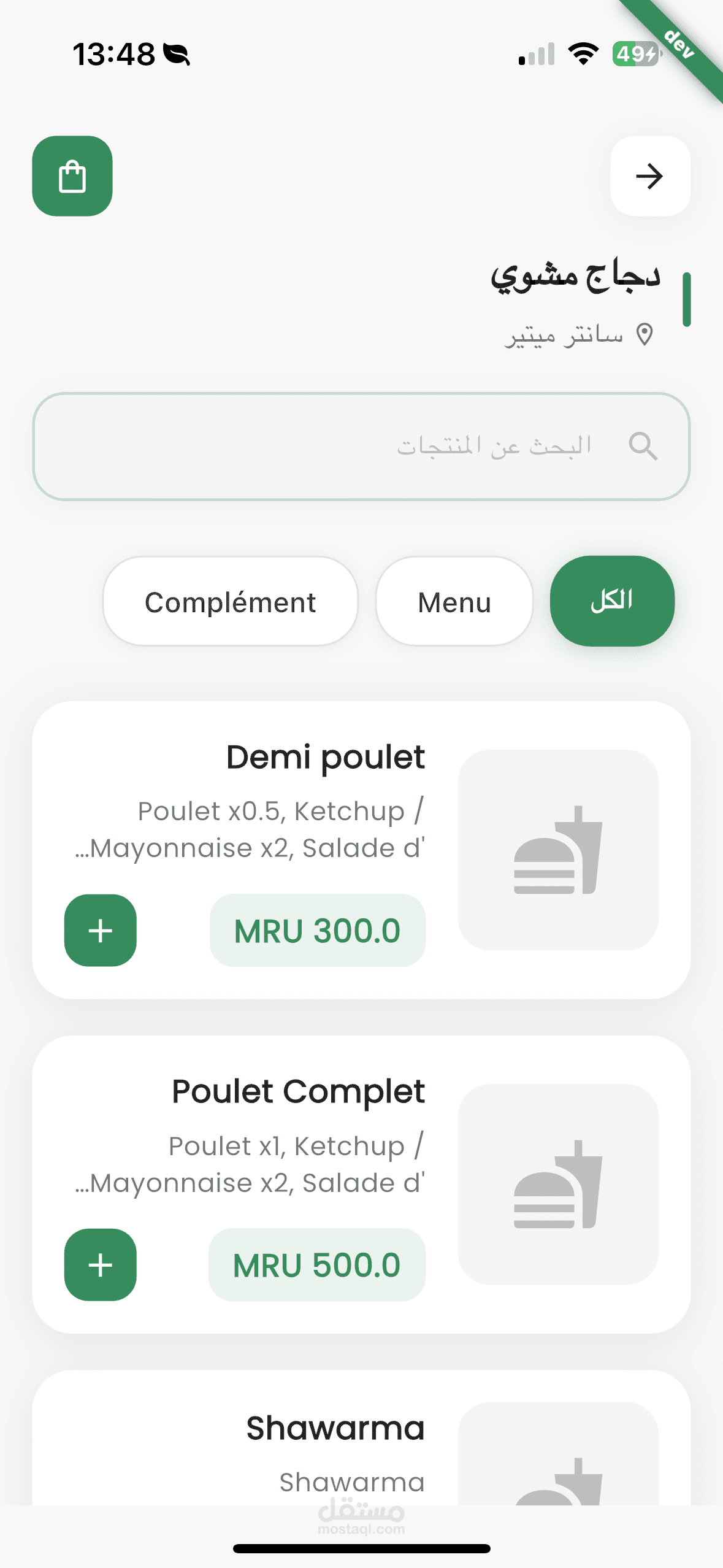This screenshot has width=723, height=1568.
Task: Switch to the Menu category
Action: [454, 601]
